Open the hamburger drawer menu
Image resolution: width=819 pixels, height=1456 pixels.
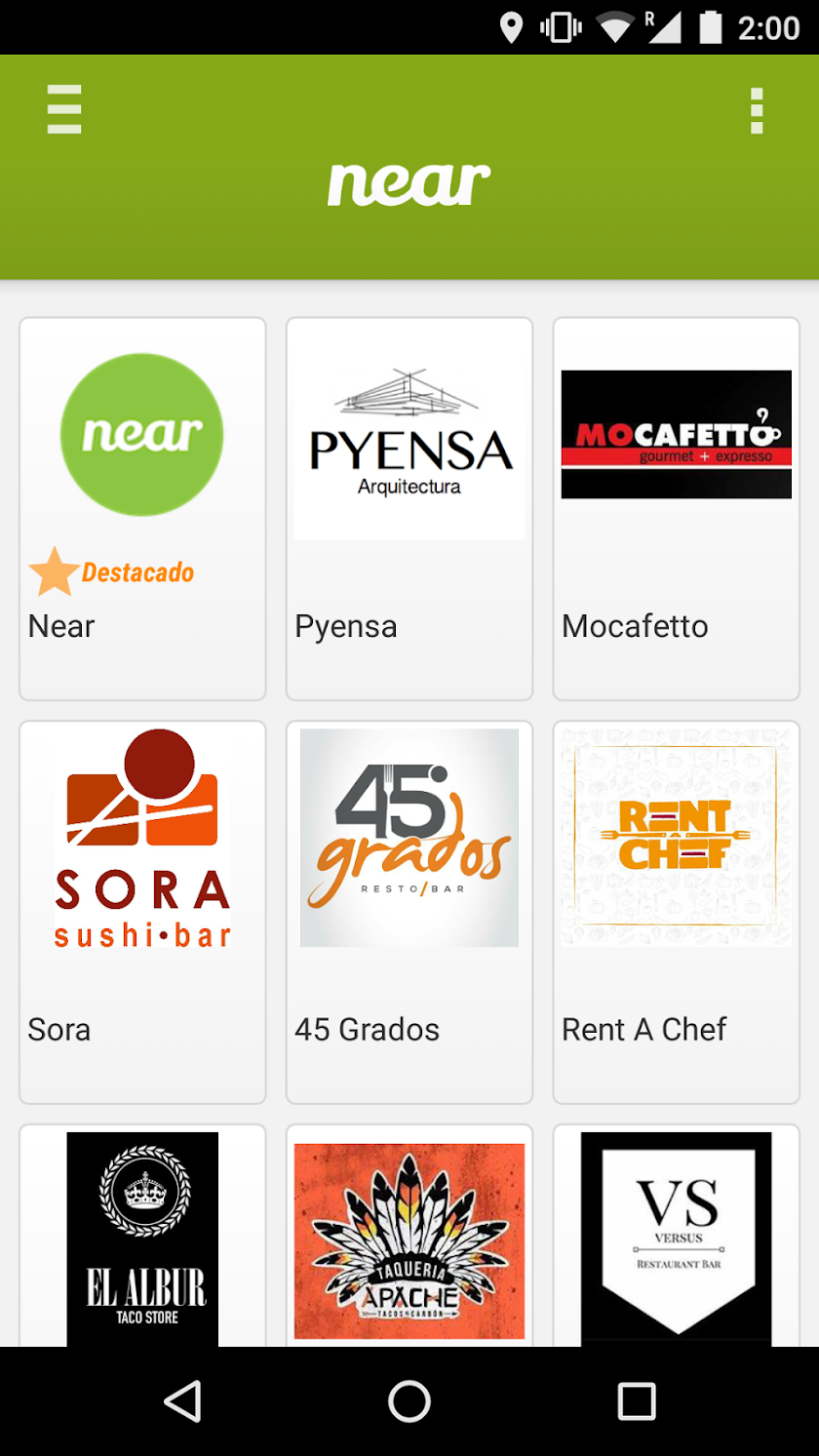pos(64,109)
